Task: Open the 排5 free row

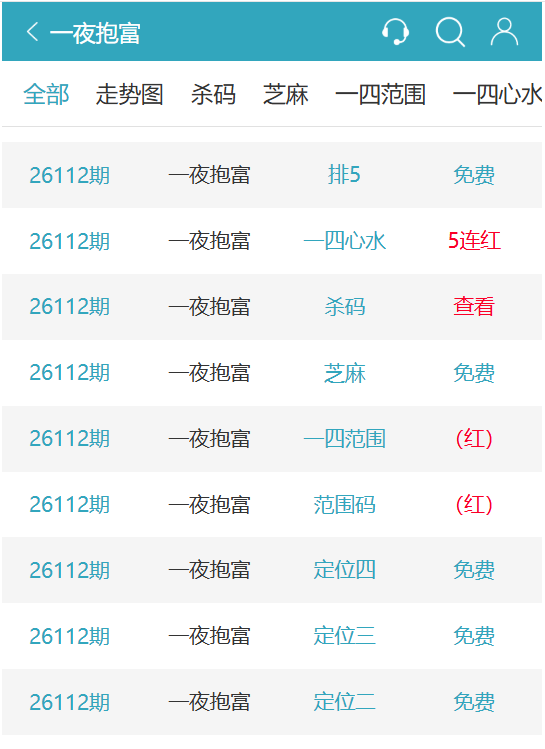Action: (x=272, y=175)
